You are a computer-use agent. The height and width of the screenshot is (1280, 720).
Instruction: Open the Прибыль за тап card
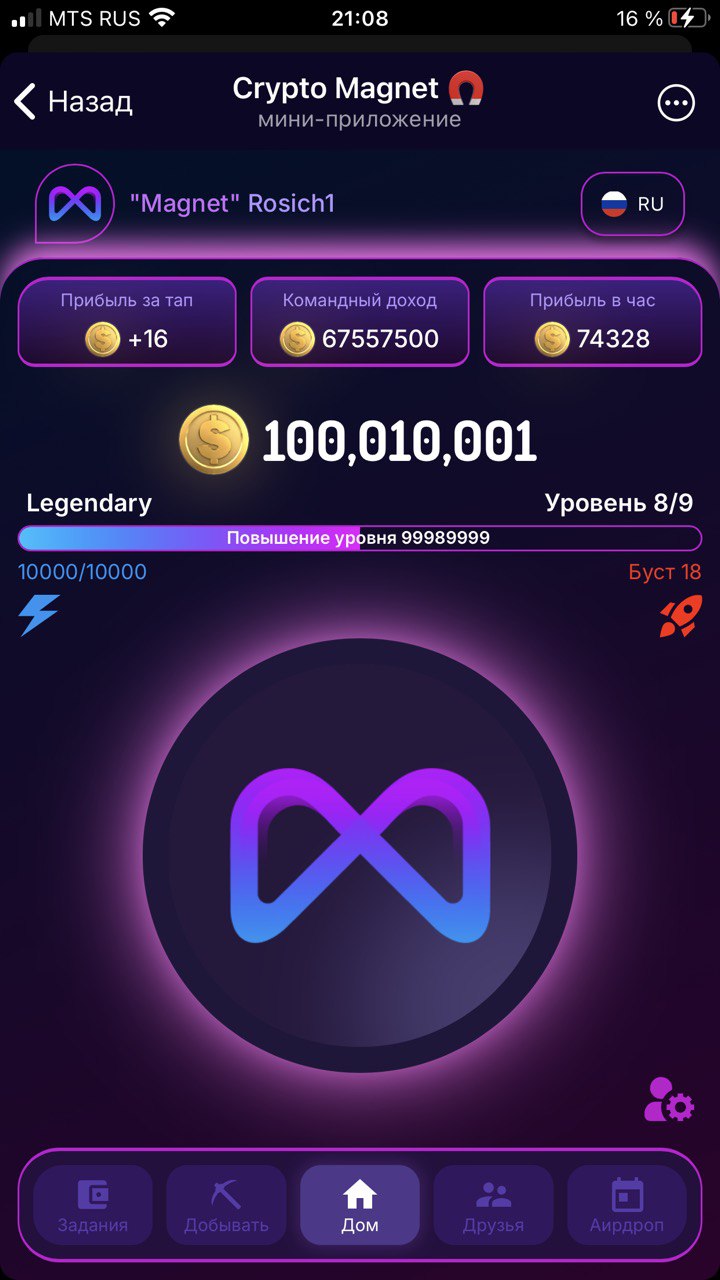tap(127, 322)
